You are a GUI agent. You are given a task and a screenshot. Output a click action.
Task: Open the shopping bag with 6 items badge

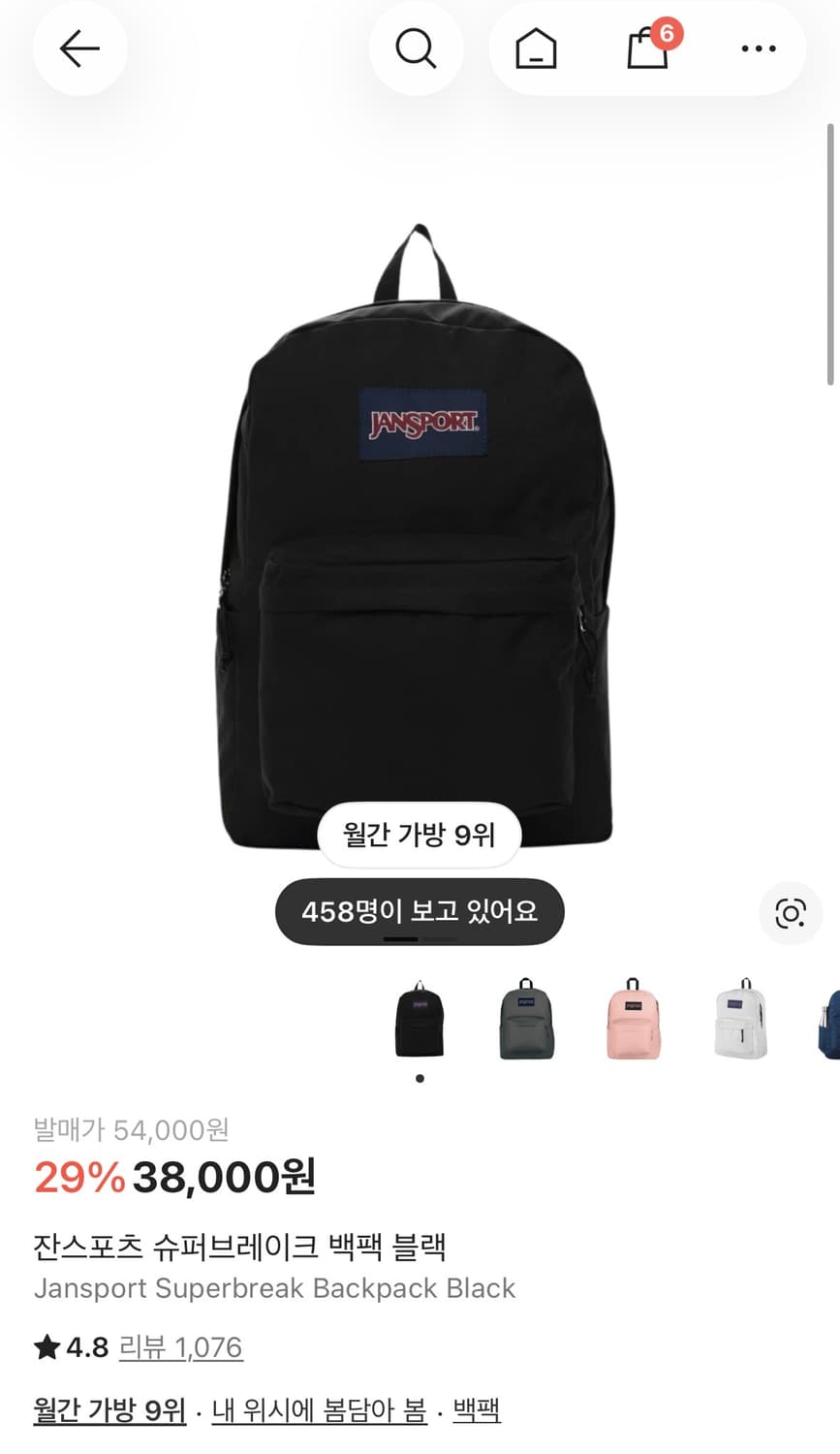[x=647, y=48]
